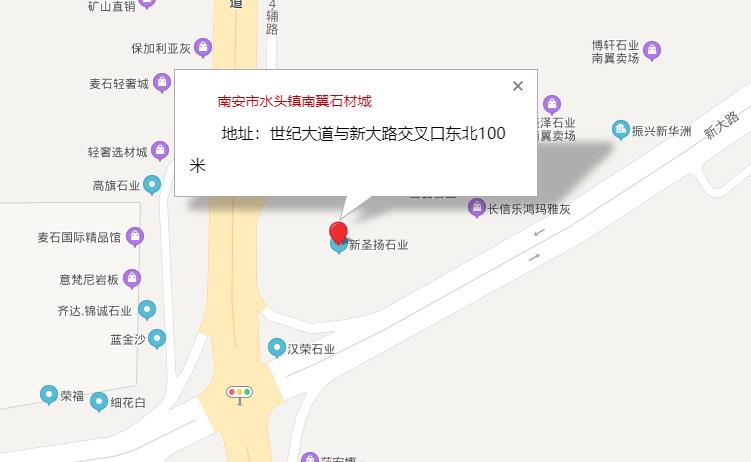Viewport: 751px width, 462px height.
Task: Open the 麦石国际精品馆 shop marker
Action: [135, 237]
